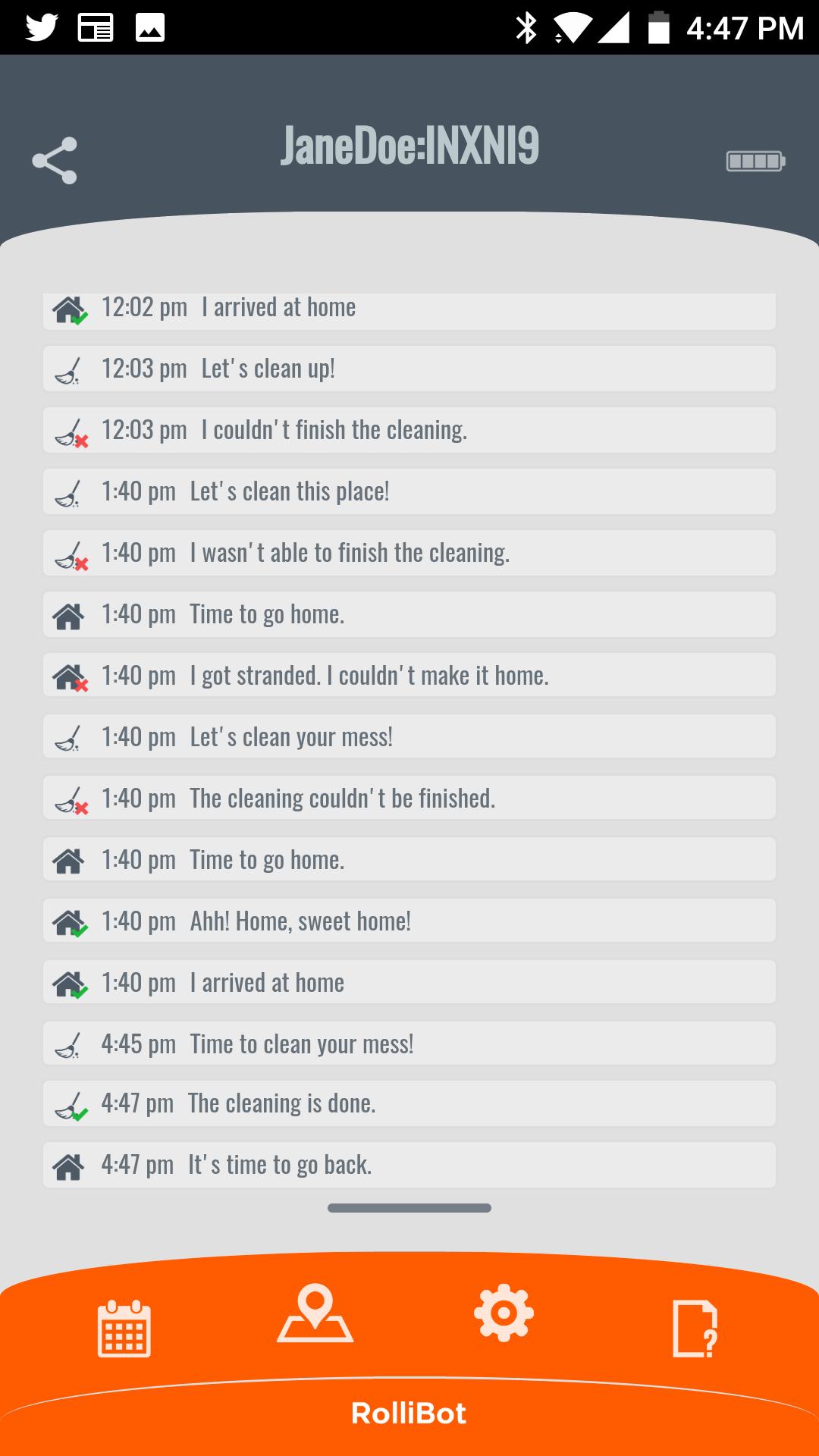The image size is (819, 1456).
Task: Tap the log panel drag handle
Action: pos(409,1208)
